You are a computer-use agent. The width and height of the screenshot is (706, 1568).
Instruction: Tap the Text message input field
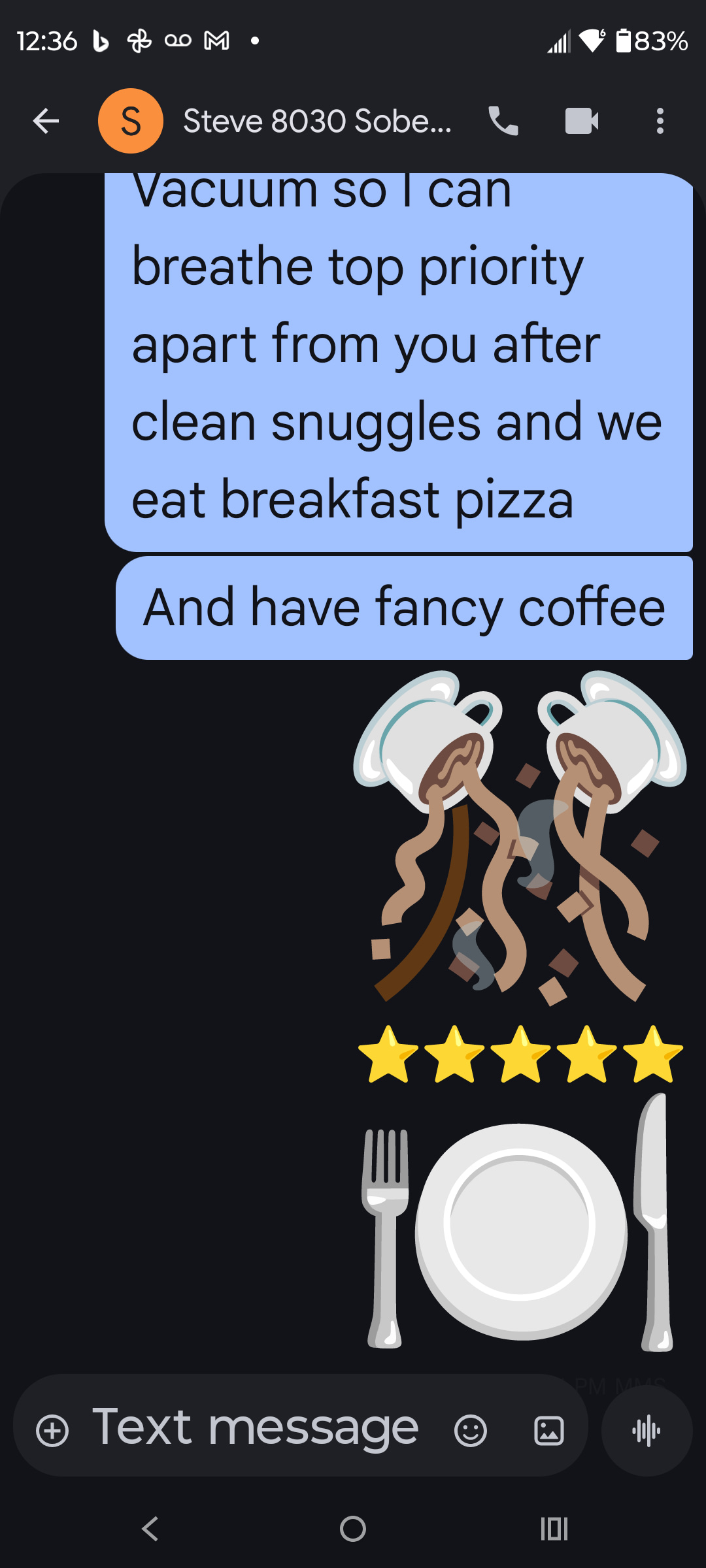pyautogui.click(x=255, y=1428)
